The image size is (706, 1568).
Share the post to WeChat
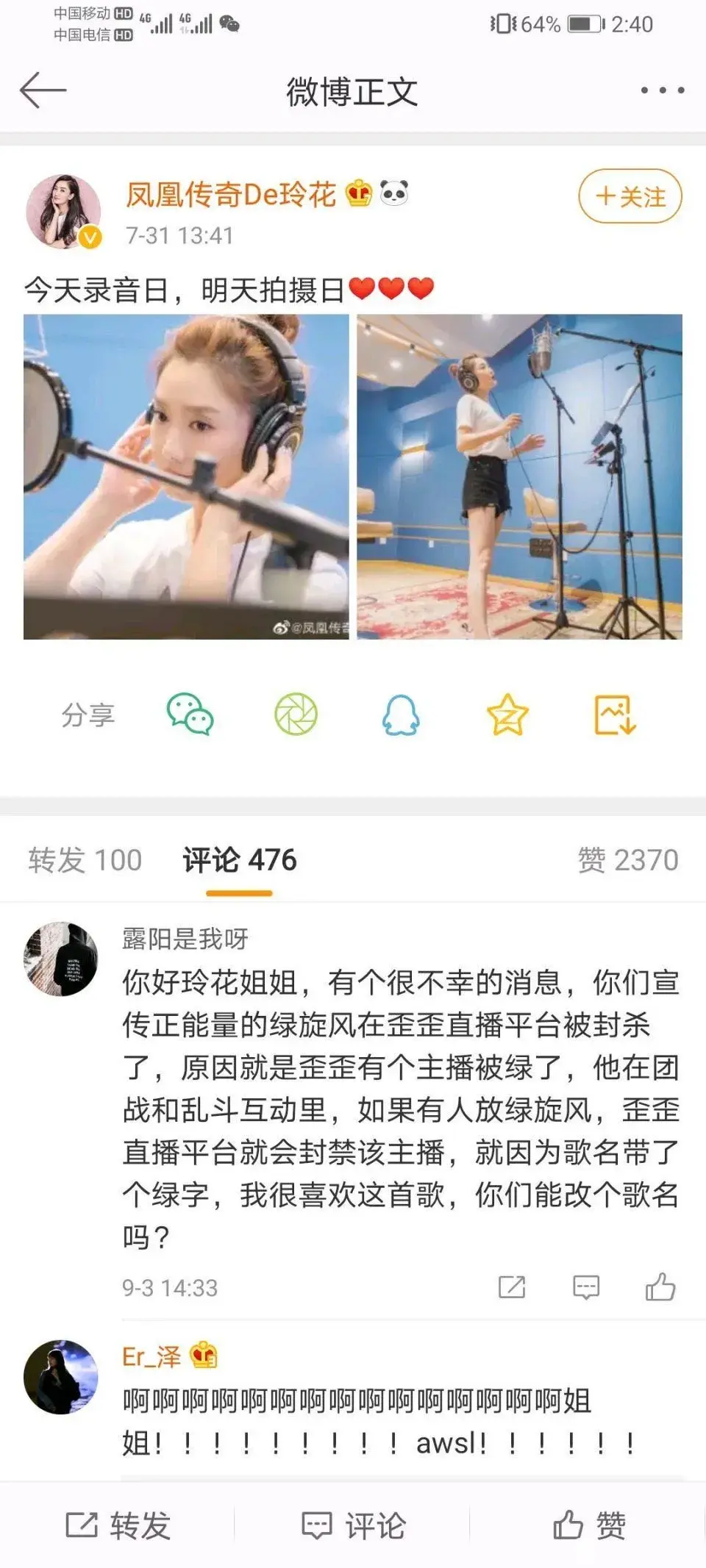pyautogui.click(x=190, y=715)
